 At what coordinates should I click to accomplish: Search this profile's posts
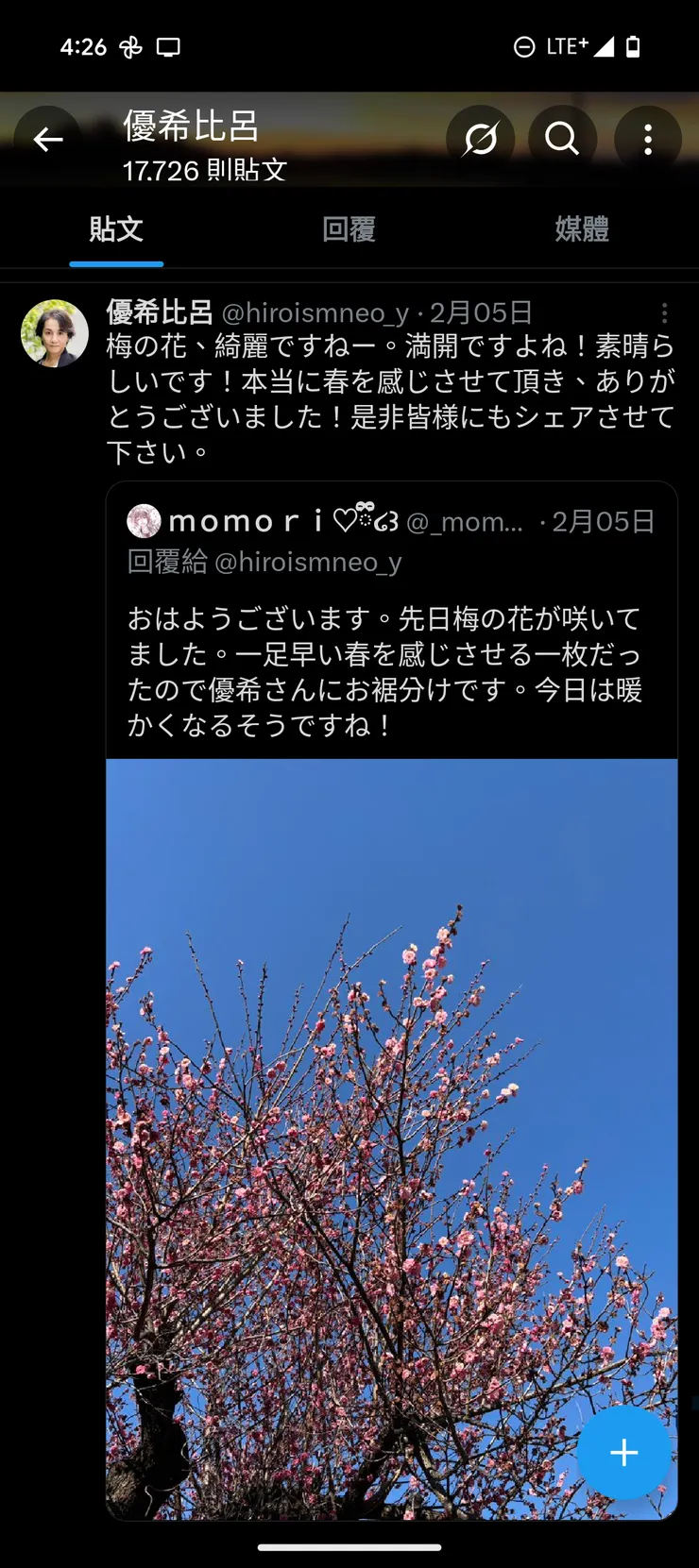[562, 140]
